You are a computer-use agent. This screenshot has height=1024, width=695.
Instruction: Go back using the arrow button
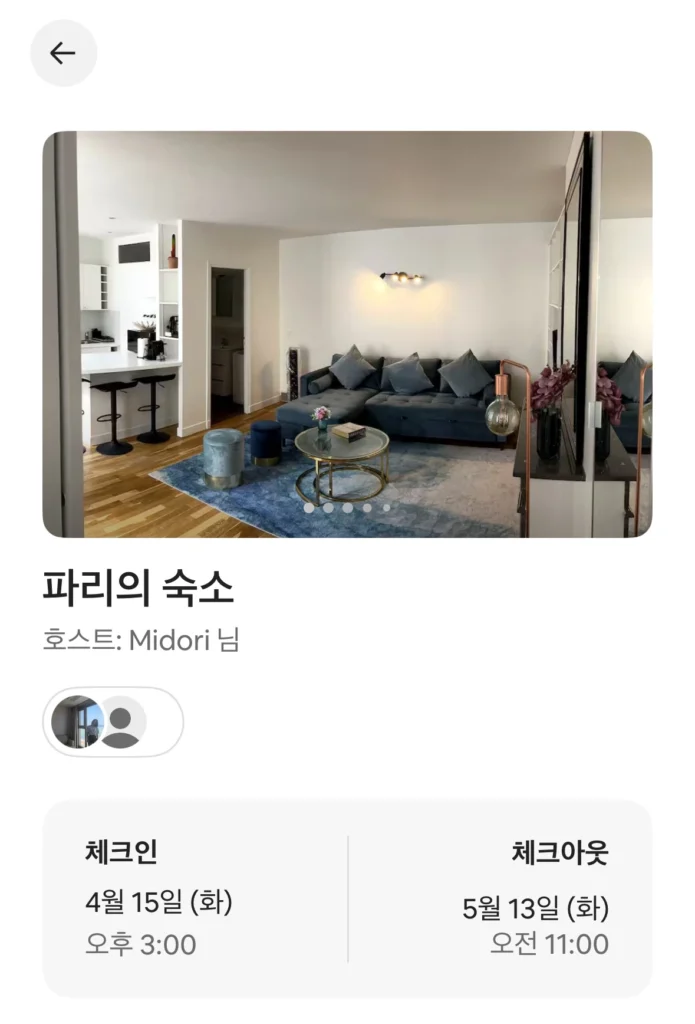(63, 53)
